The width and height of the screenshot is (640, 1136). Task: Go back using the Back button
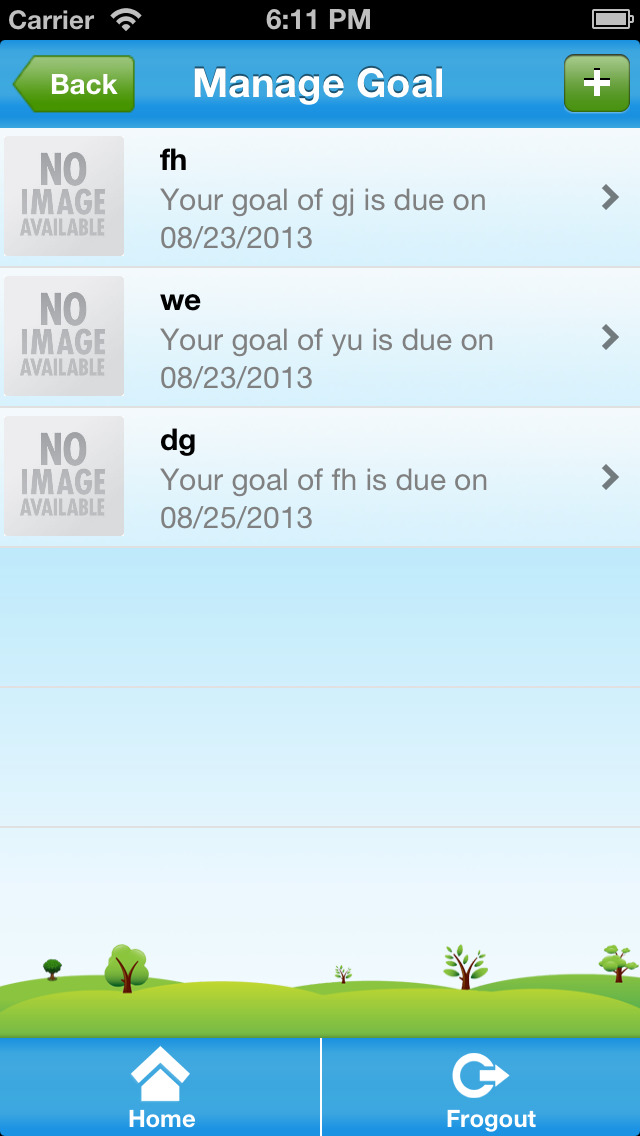[x=74, y=84]
